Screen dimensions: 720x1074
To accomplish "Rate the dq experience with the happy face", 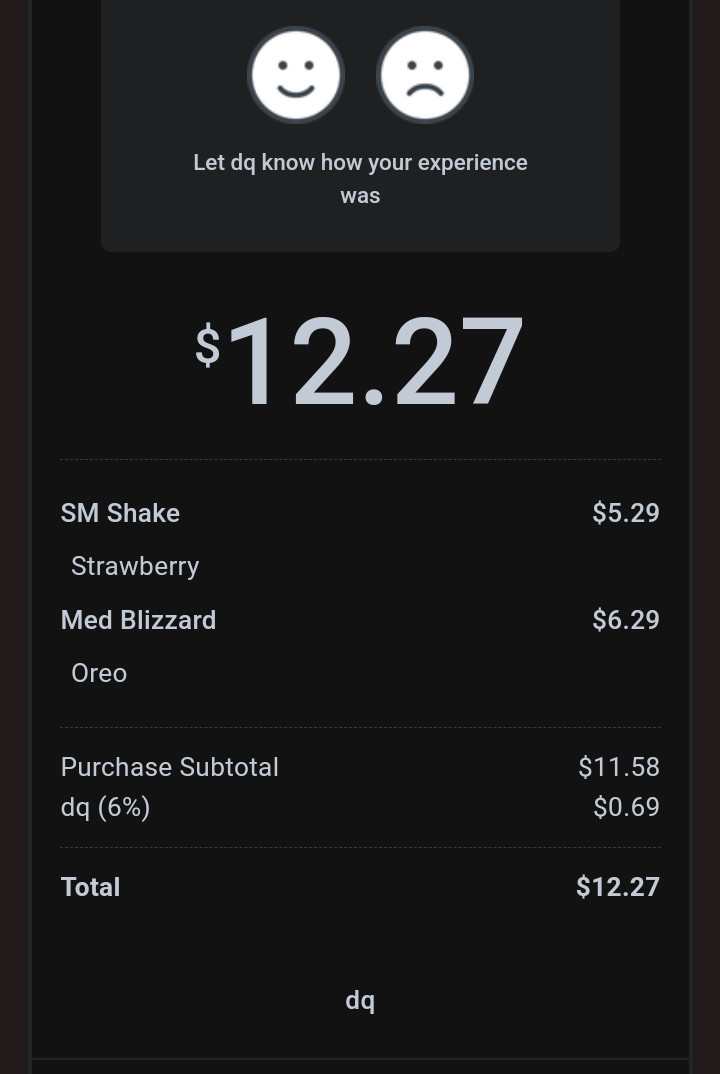I will click(x=296, y=76).
